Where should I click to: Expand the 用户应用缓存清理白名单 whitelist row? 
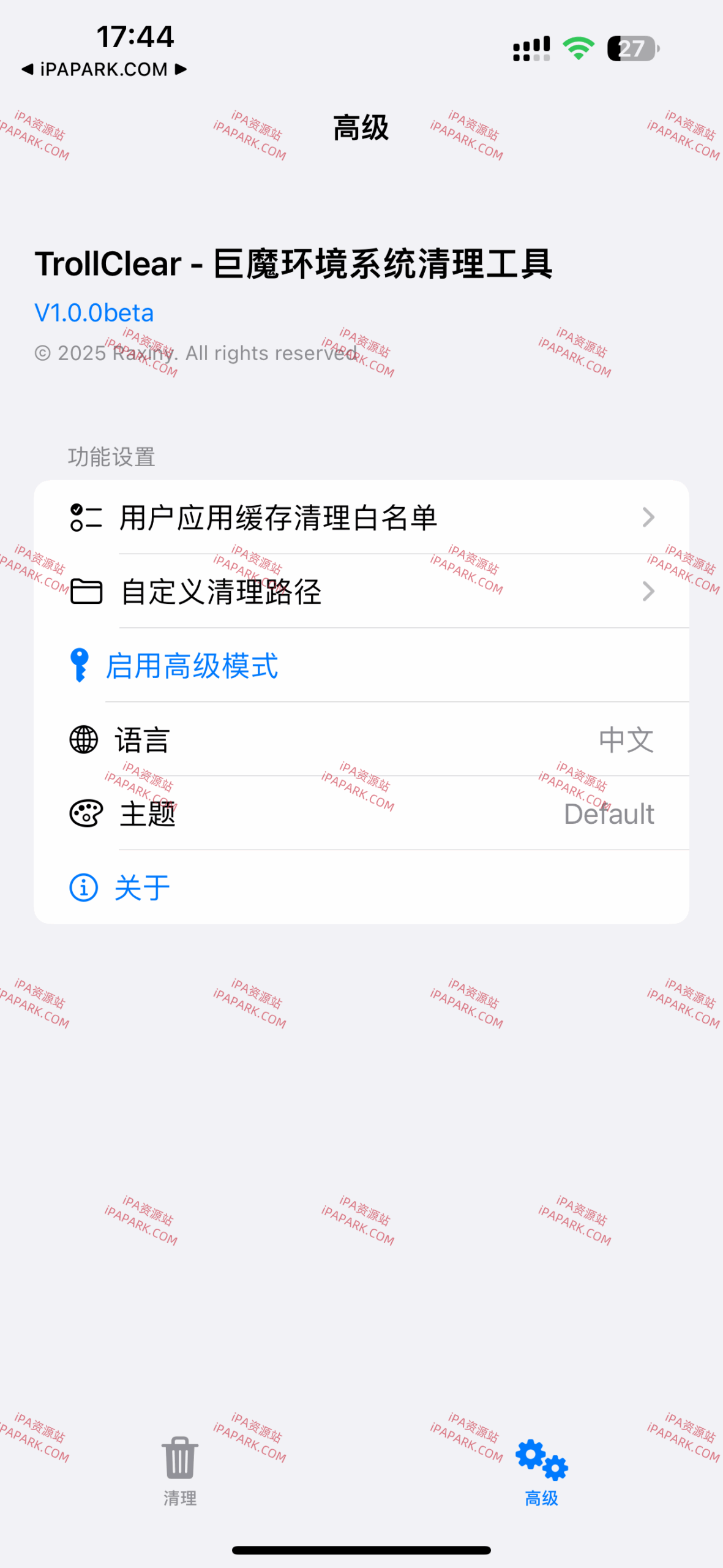tap(361, 518)
